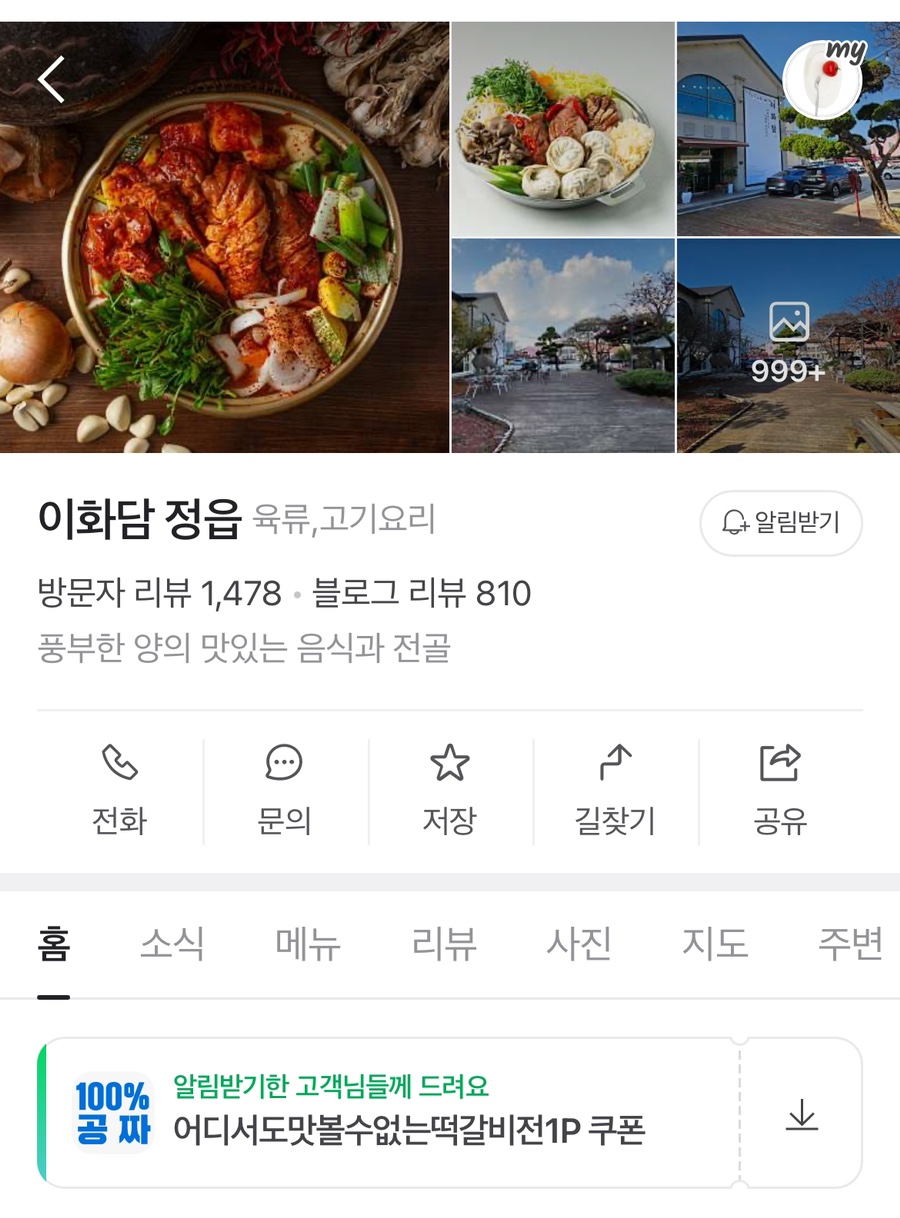Call the restaurant via 전화
Screen dimensions: 900x1218
coord(119,791)
